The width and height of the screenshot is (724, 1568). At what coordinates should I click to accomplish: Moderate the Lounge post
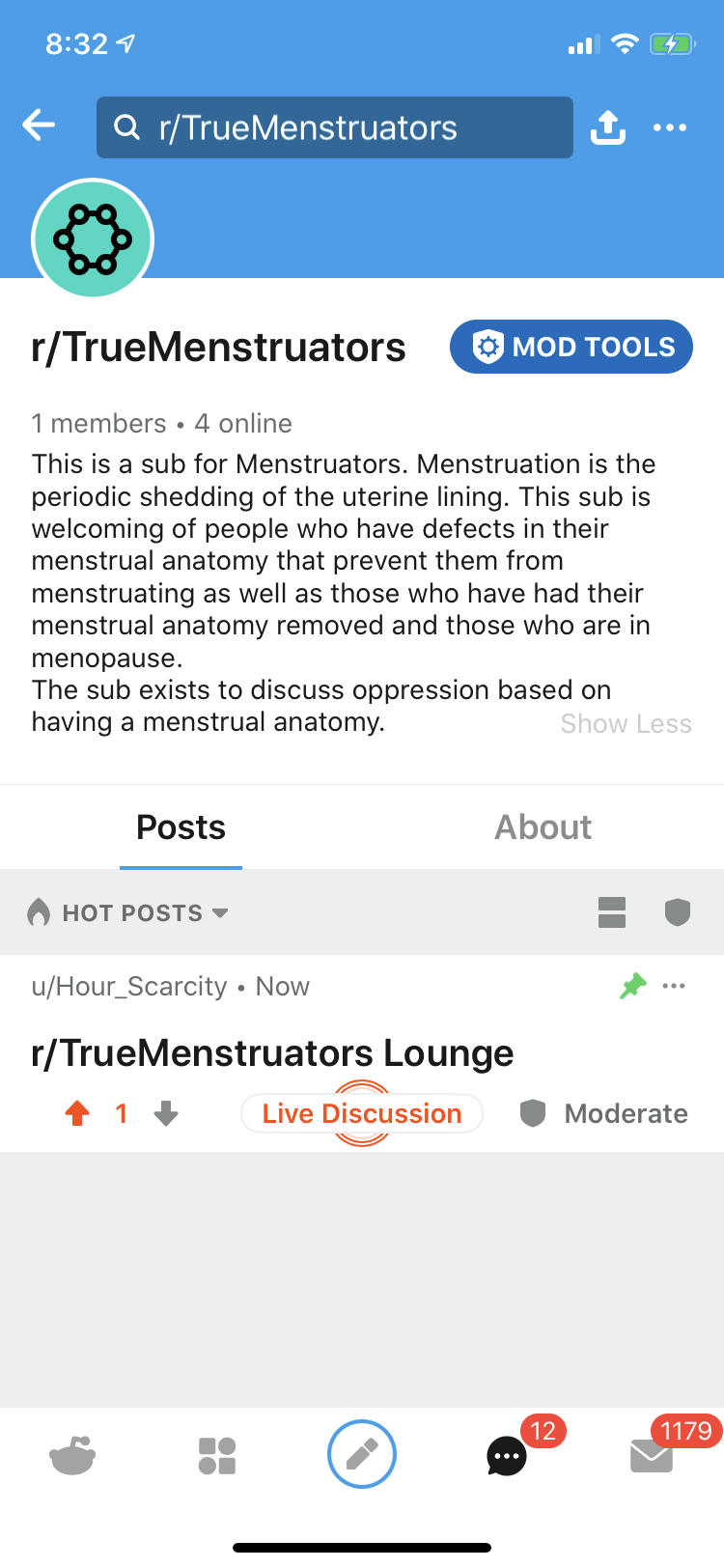[x=604, y=1113]
